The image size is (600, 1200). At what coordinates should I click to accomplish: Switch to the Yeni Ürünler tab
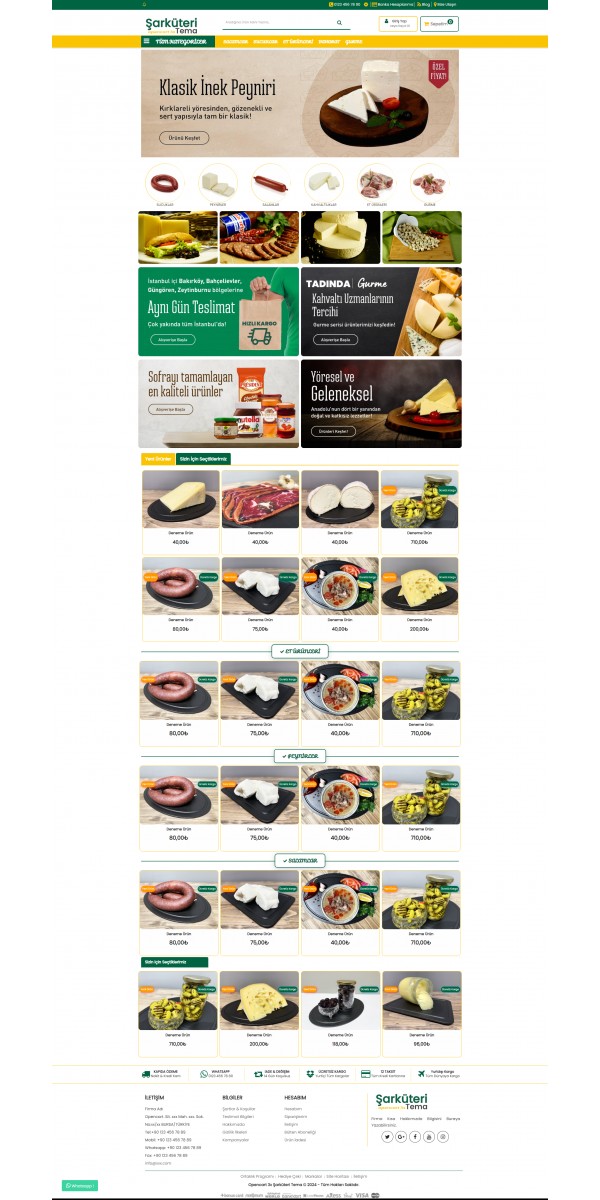[x=158, y=459]
